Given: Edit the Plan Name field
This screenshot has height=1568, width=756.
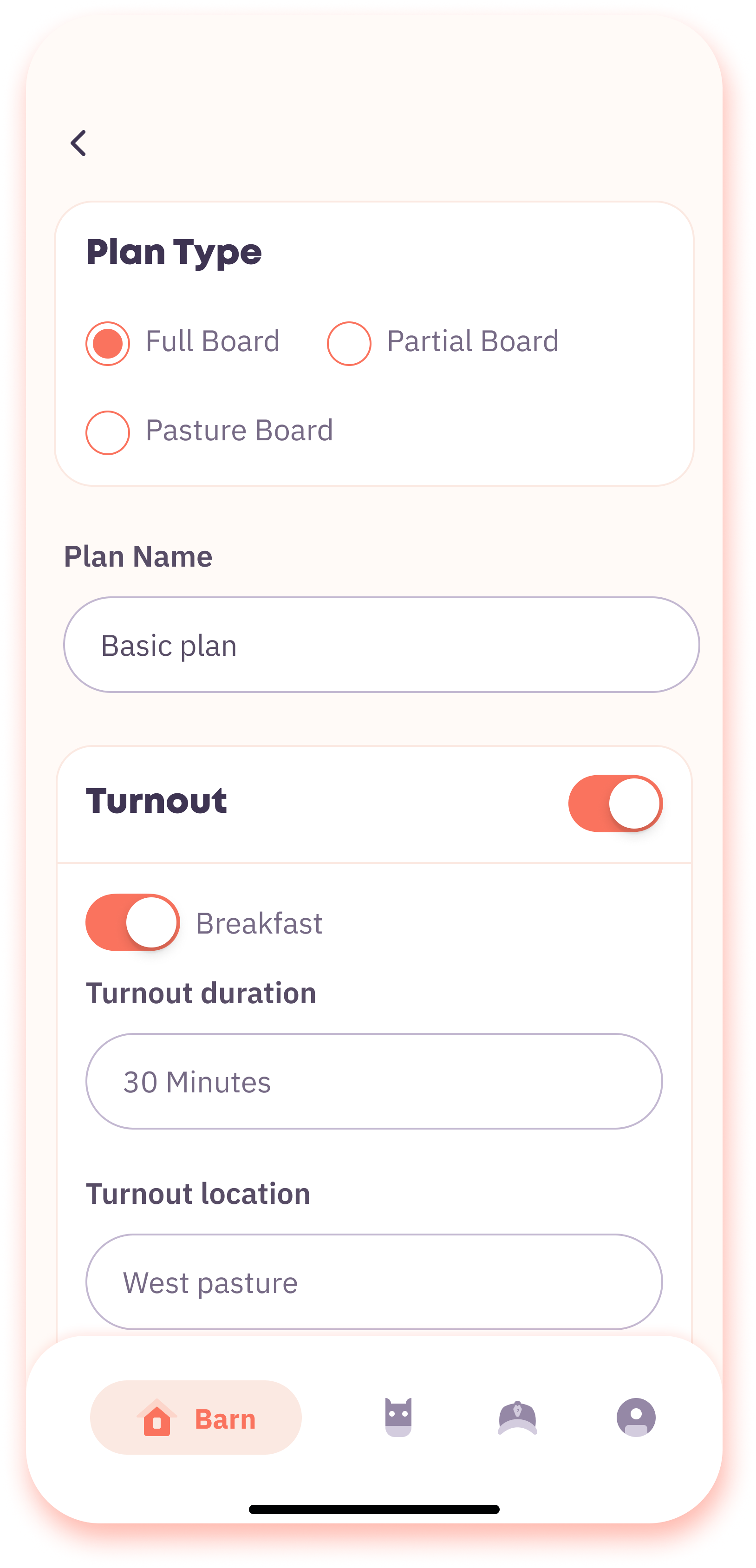Looking at the screenshot, I should pos(381,645).
